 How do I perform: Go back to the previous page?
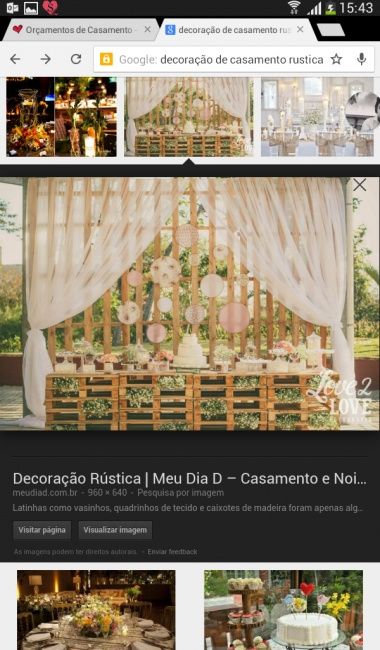tap(15, 59)
